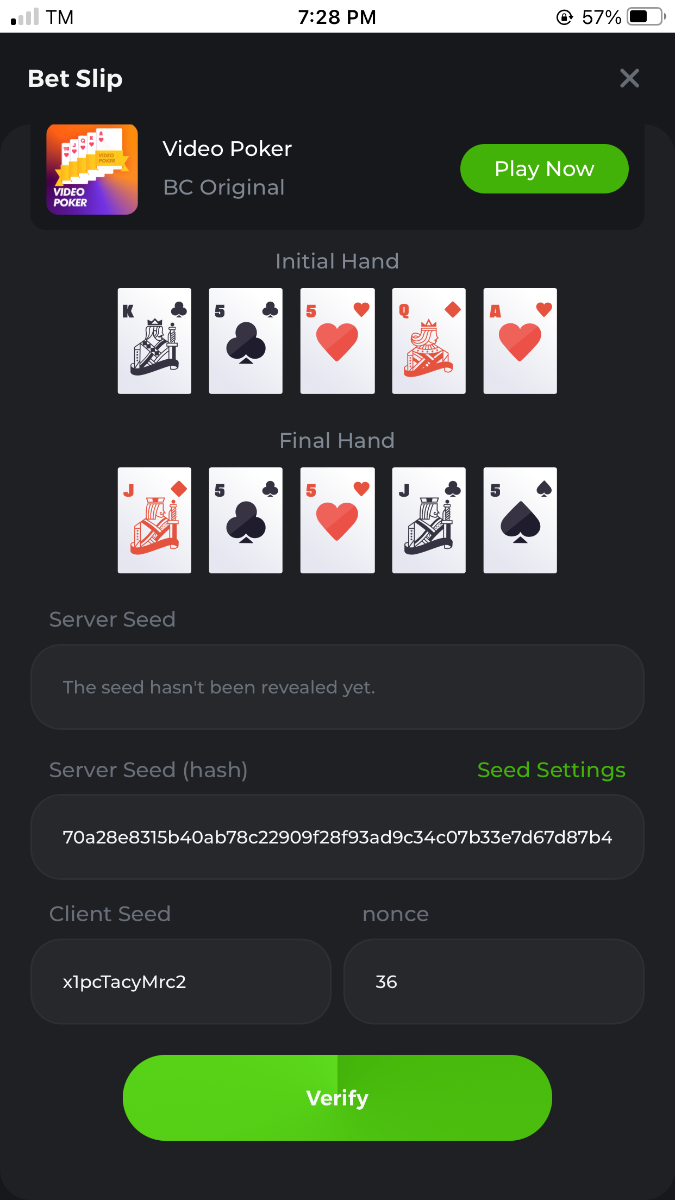The width and height of the screenshot is (675, 1200).
Task: Tap the nonce field
Action: 493,981
